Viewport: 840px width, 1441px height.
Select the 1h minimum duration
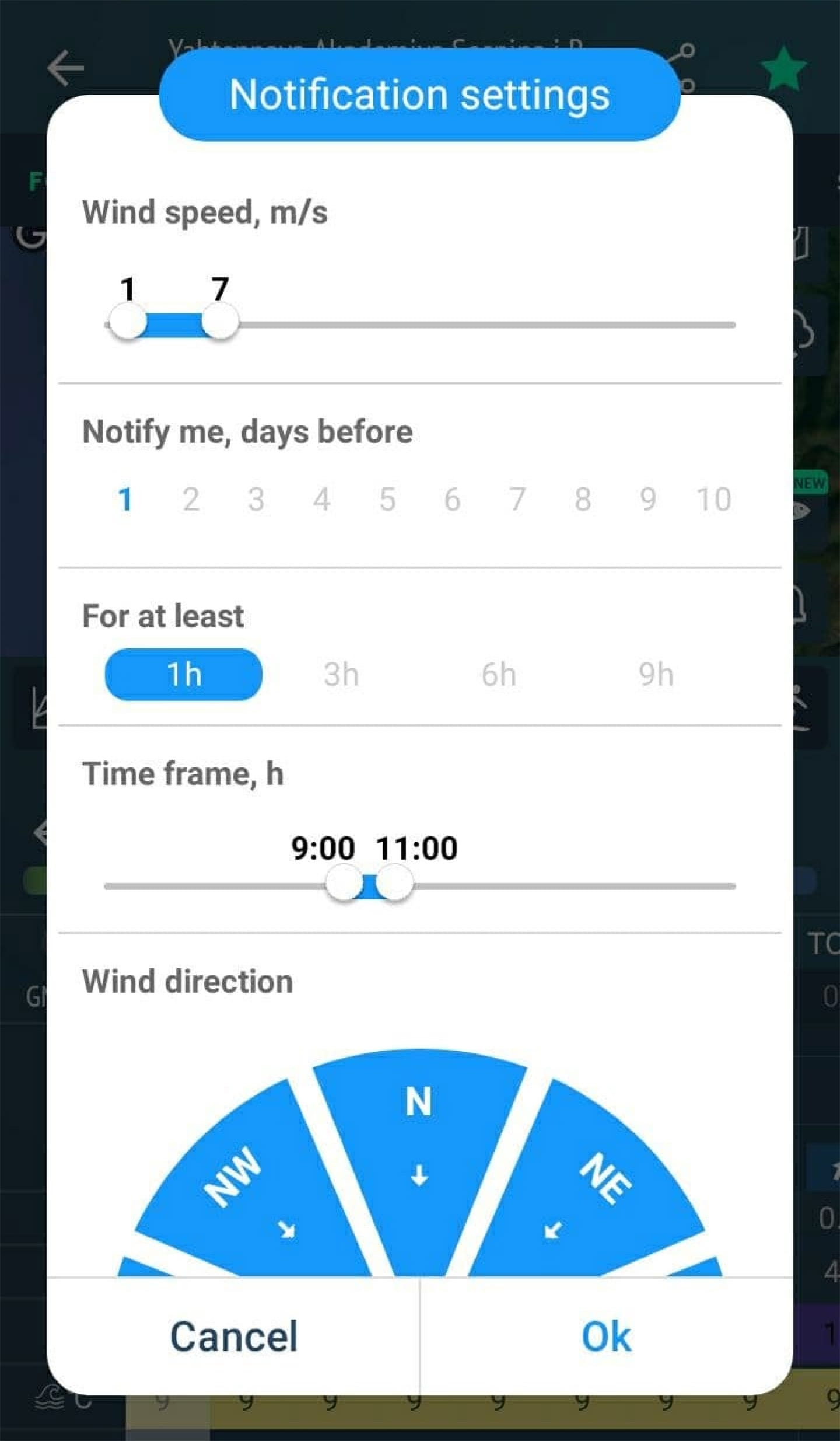pyautogui.click(x=184, y=674)
